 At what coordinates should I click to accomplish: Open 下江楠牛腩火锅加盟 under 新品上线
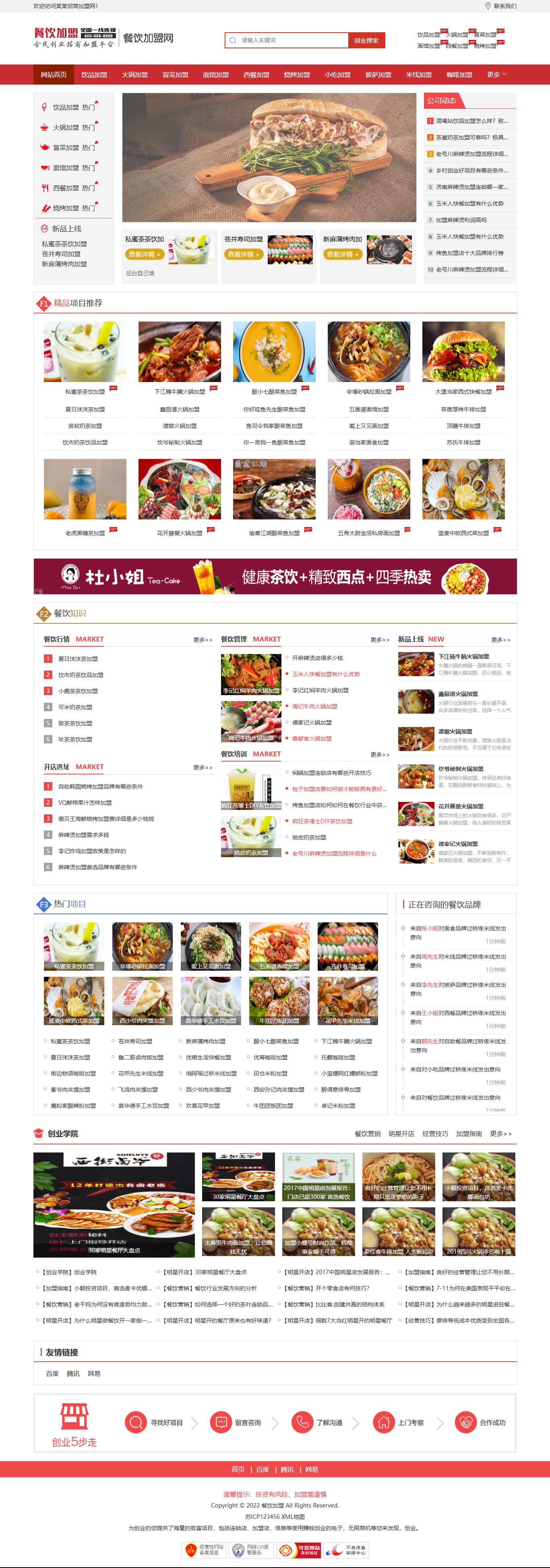coord(463,656)
